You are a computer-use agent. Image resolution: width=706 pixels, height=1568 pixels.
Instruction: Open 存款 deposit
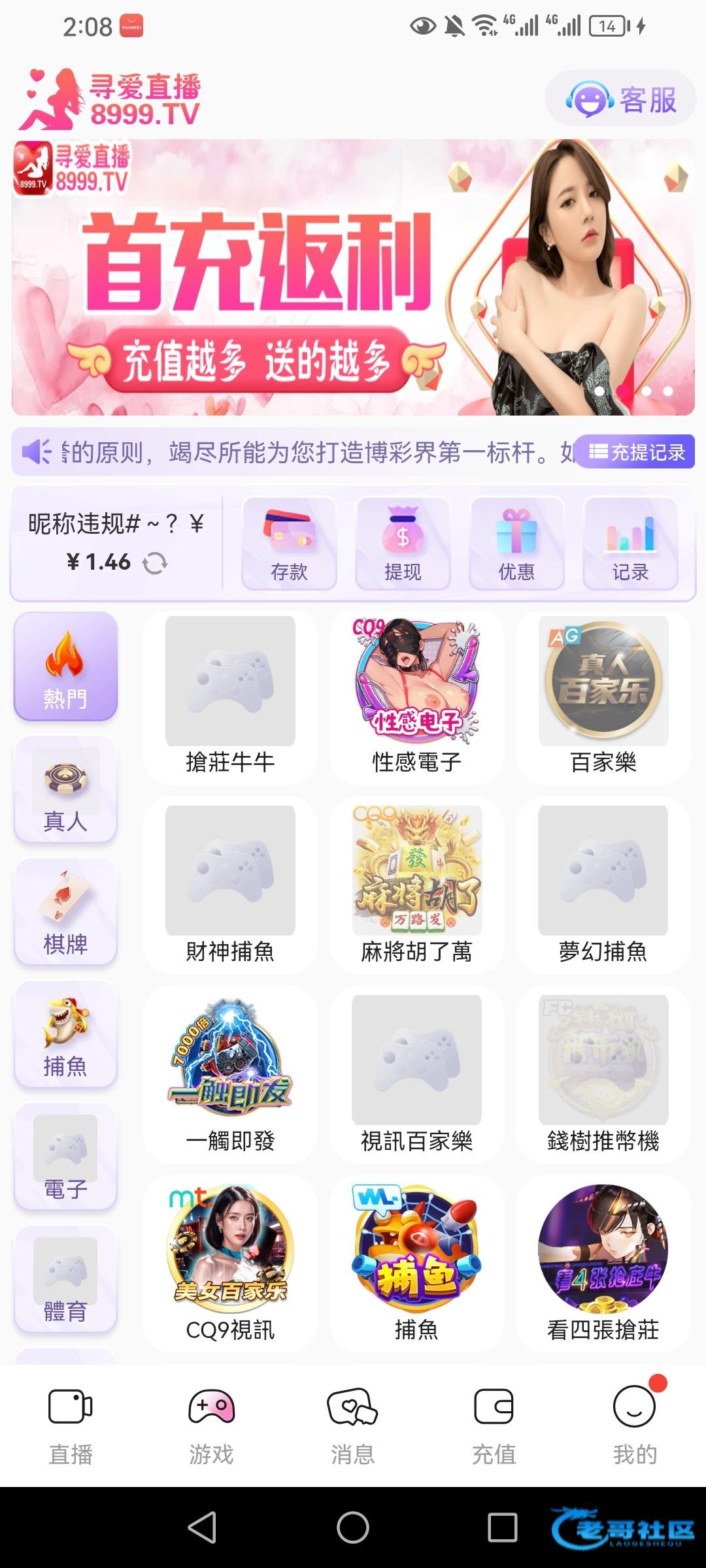click(289, 543)
